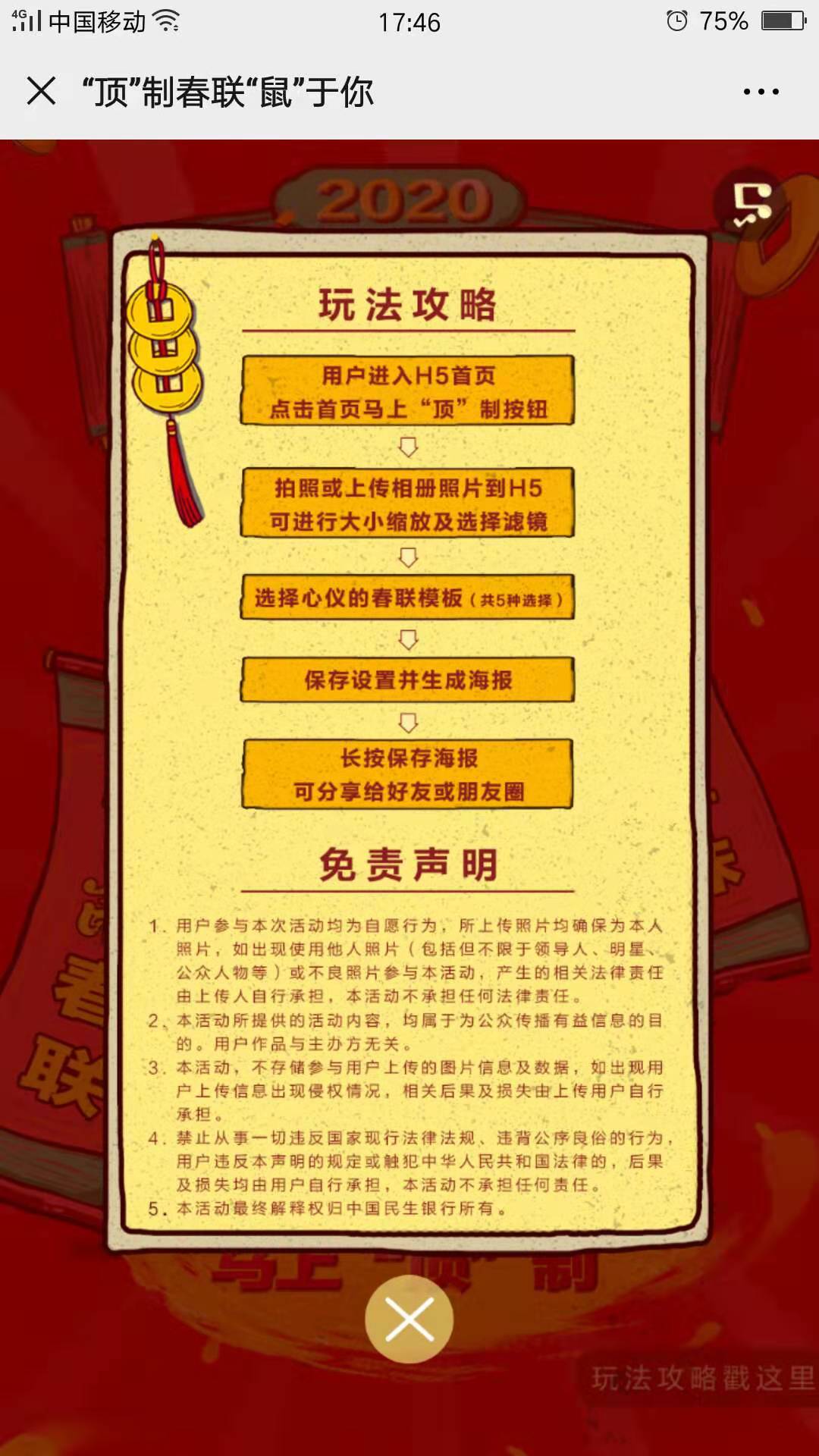Open the three-dot overflow menu
Image resolution: width=819 pixels, height=1456 pixels.
[x=761, y=92]
